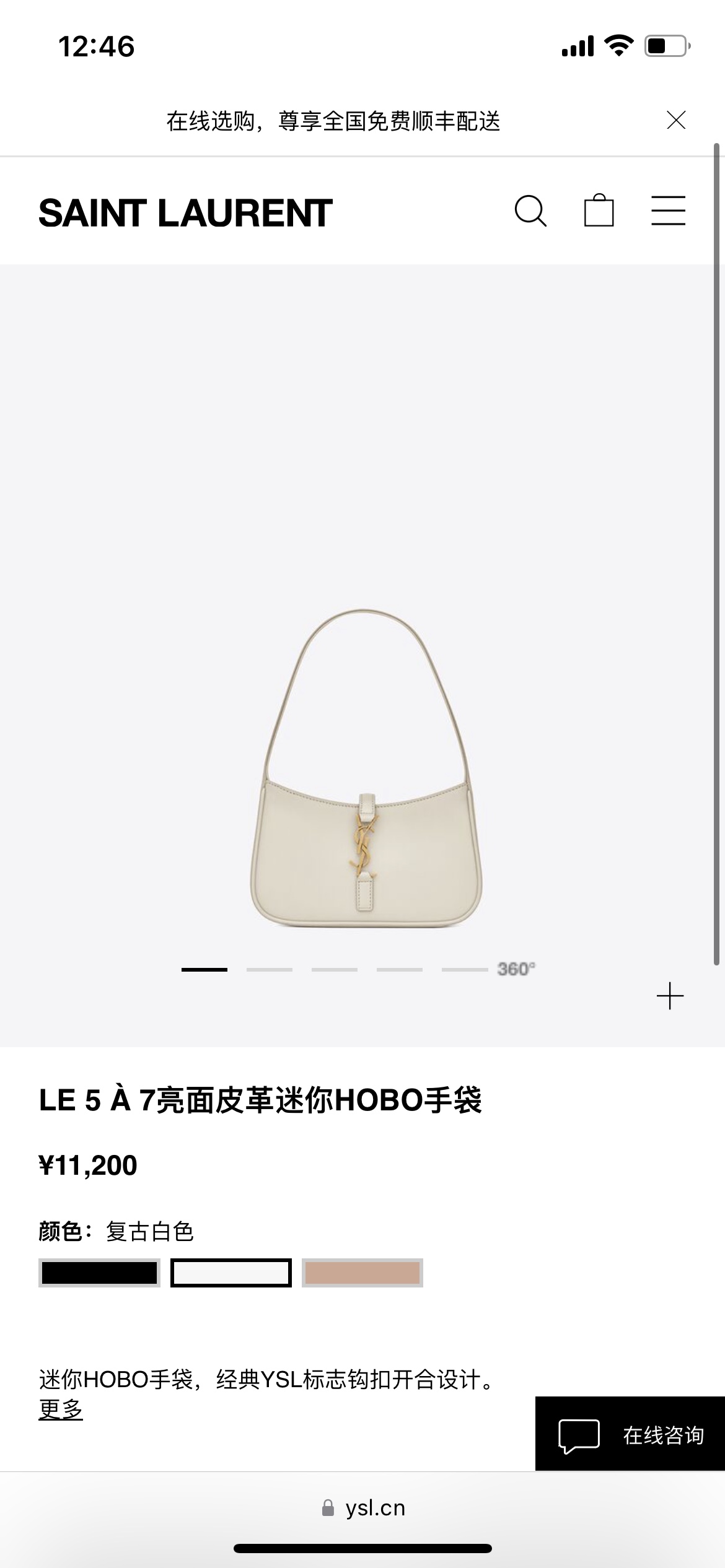Dismiss the free shipping banner
Image resolution: width=725 pixels, height=1568 pixels.
(676, 120)
